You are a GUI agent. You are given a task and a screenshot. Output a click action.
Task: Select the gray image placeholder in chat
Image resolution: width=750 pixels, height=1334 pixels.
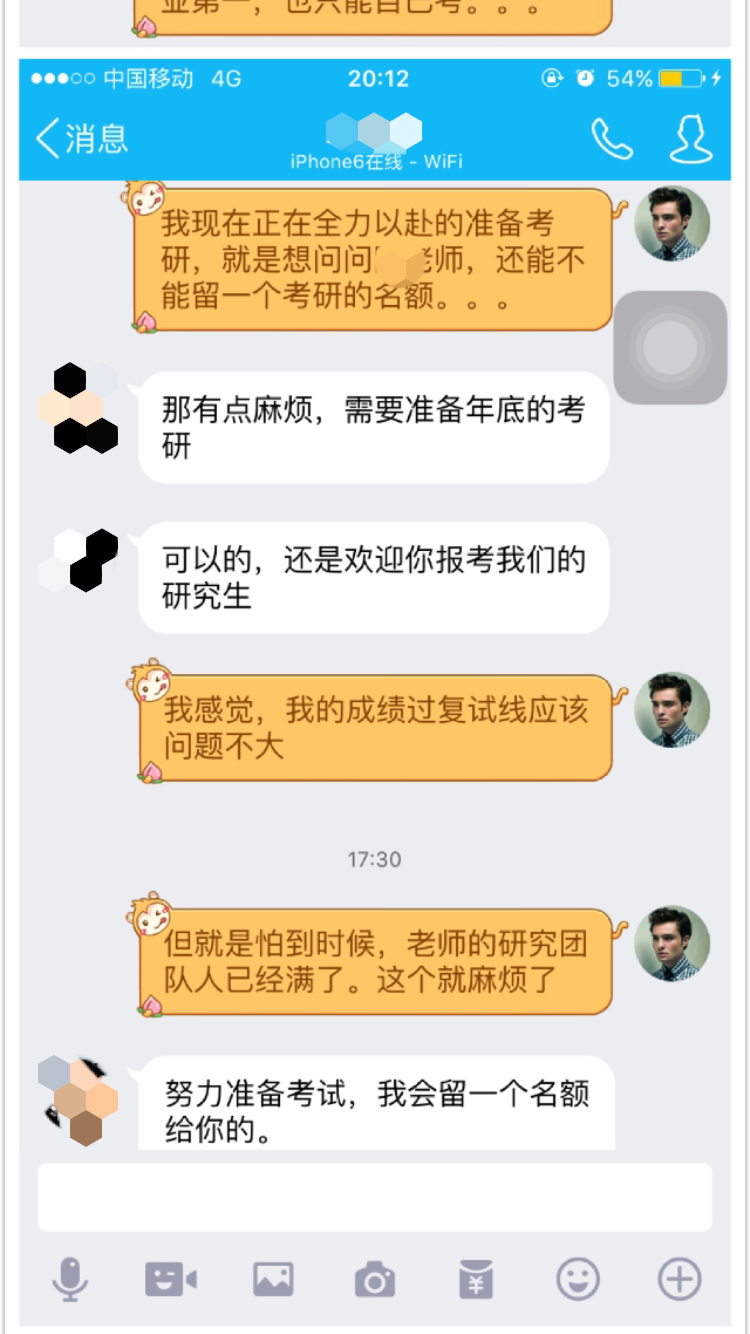(671, 347)
